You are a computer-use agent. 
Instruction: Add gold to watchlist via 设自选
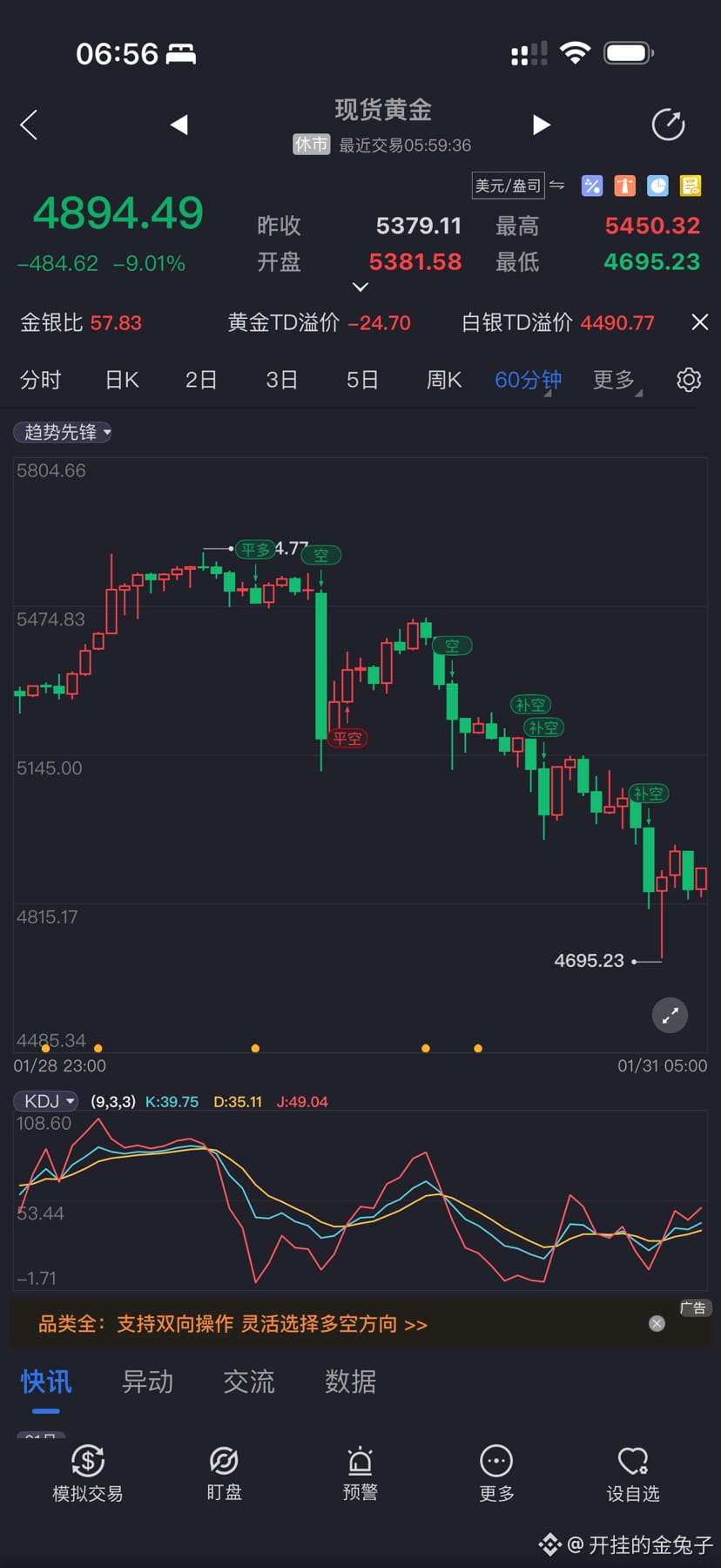(x=633, y=1474)
